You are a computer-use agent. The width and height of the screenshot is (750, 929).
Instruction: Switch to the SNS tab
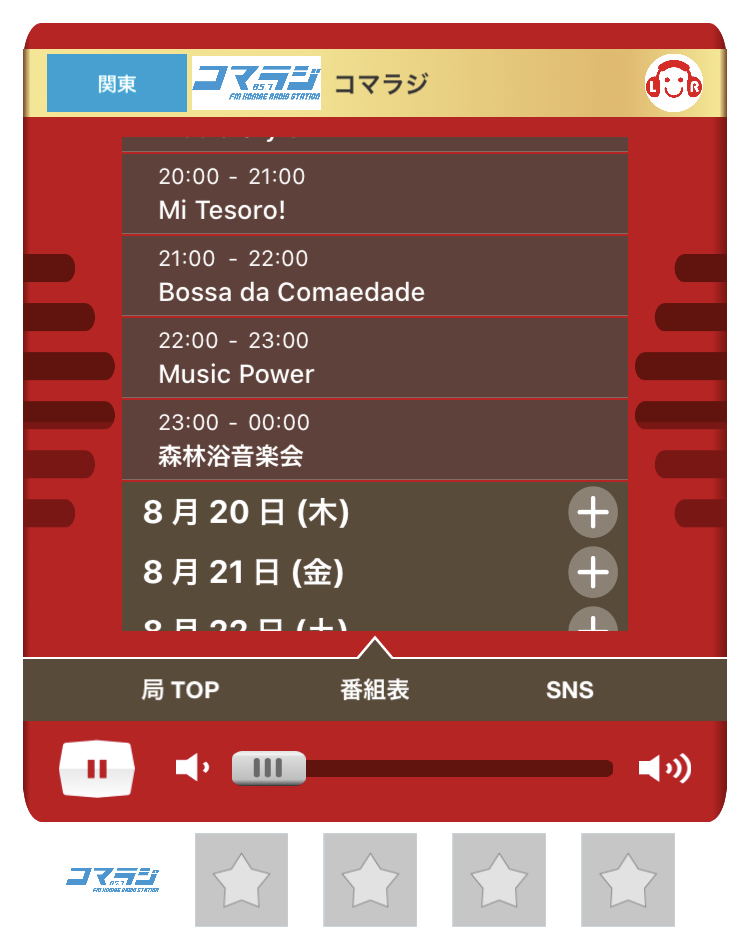tap(569, 690)
